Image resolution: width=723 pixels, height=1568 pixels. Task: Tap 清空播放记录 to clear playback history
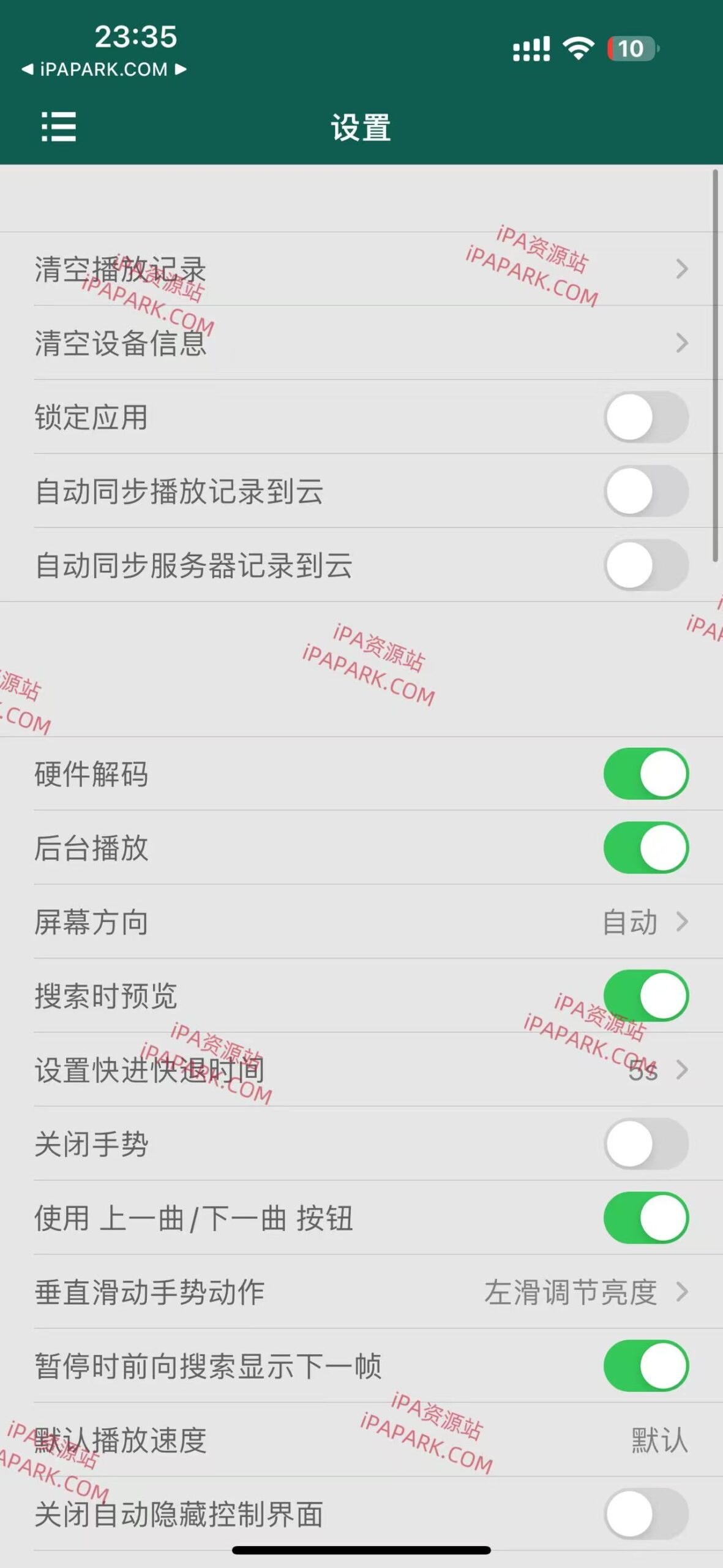point(361,269)
